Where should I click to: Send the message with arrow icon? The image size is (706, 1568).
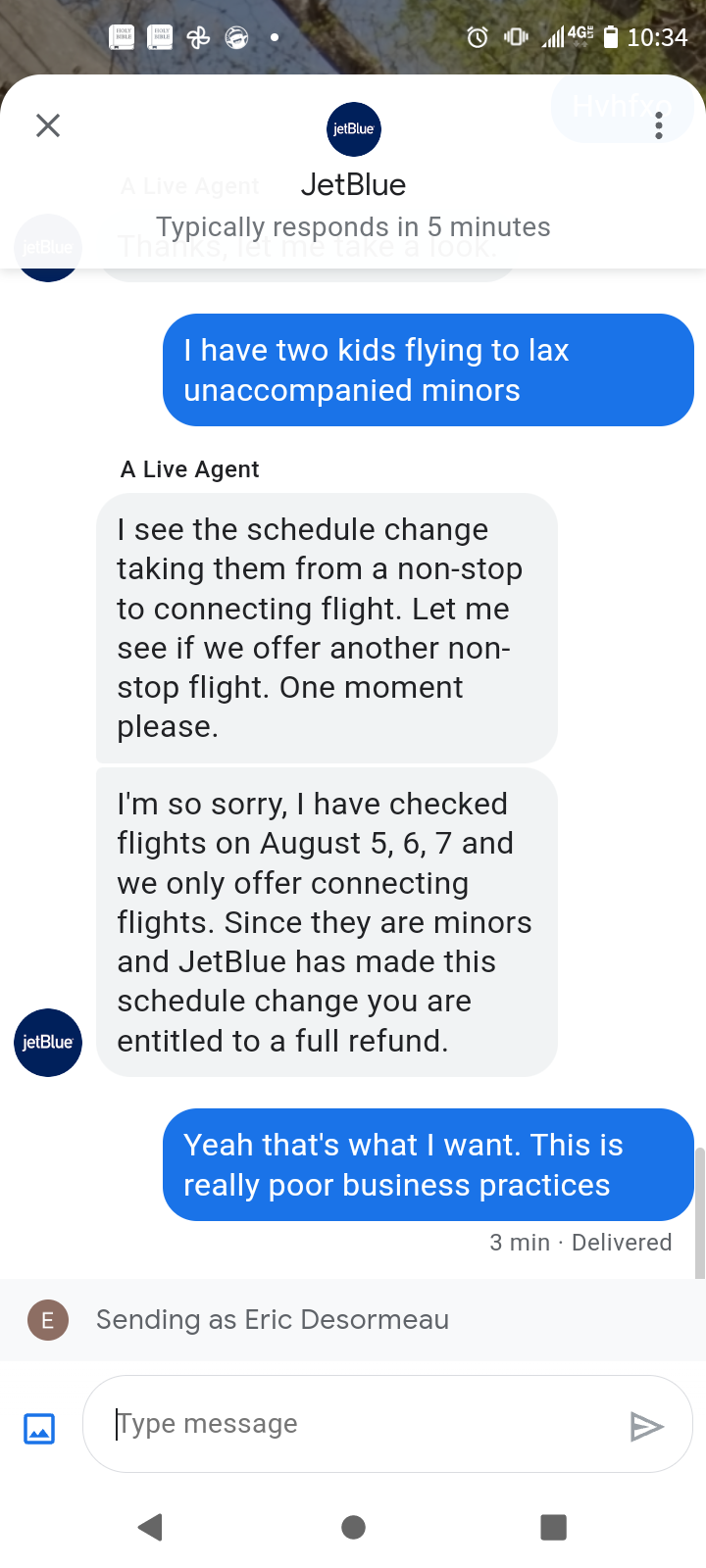646,1427
